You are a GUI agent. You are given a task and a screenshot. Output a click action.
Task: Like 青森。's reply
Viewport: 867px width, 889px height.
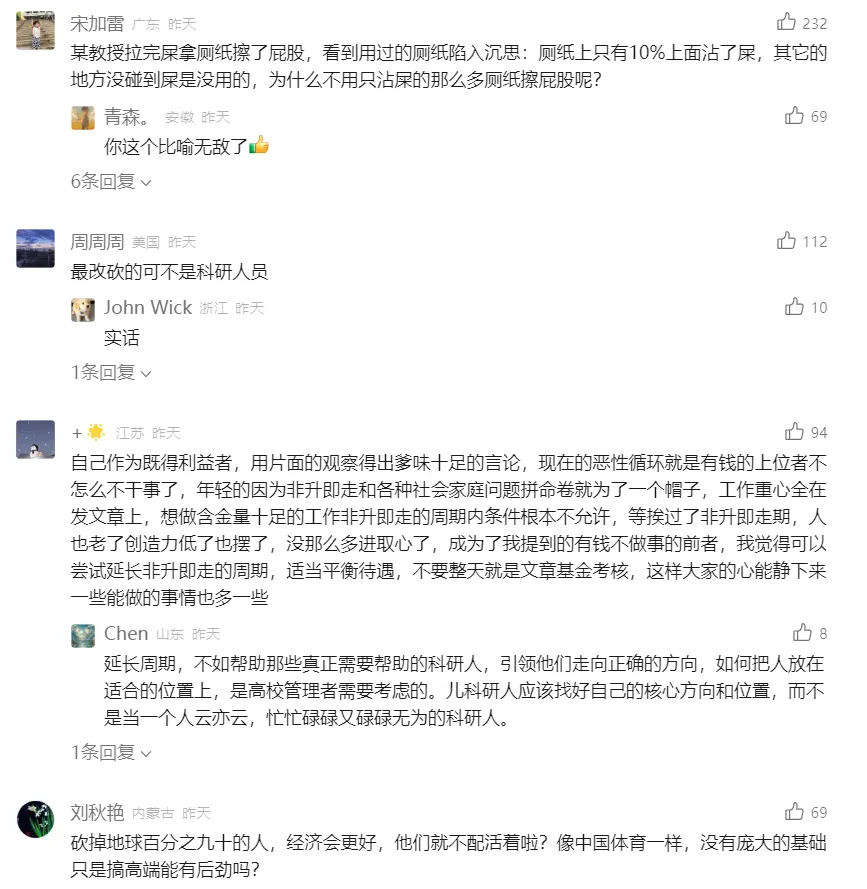point(794,116)
